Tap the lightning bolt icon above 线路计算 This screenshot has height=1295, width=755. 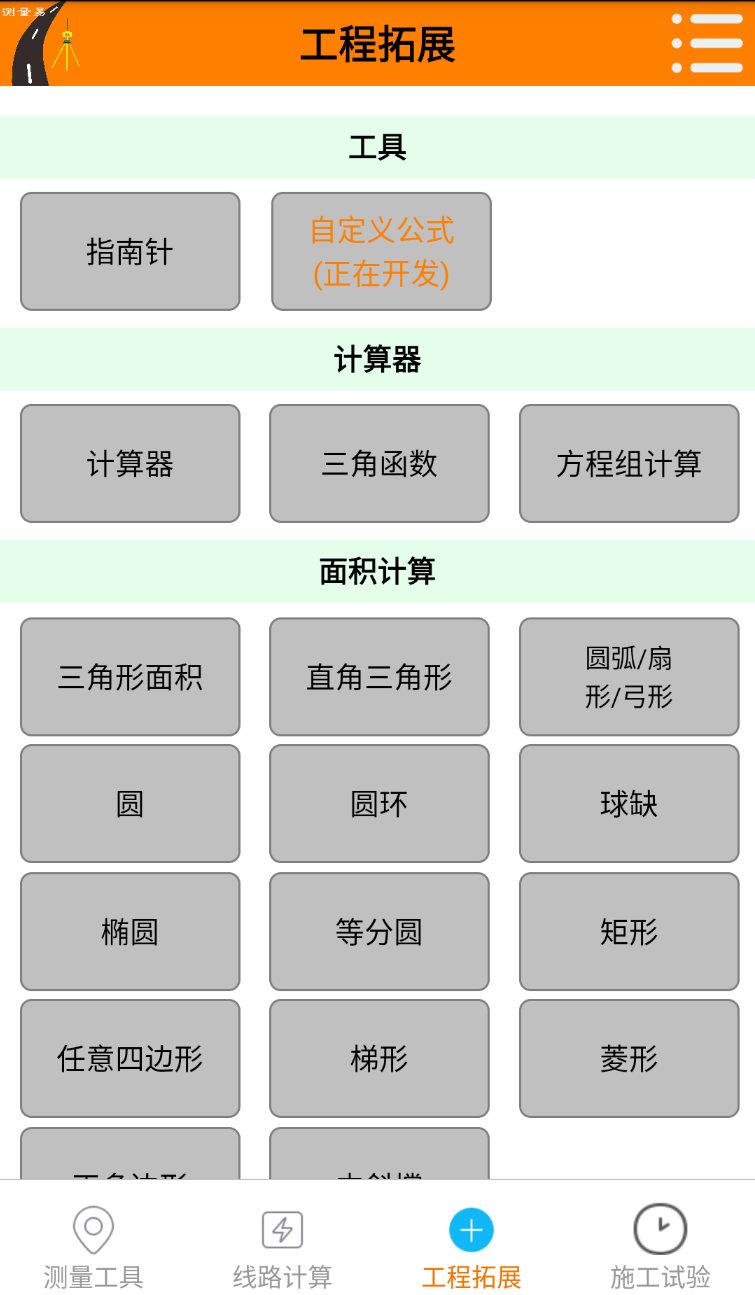click(x=281, y=1228)
